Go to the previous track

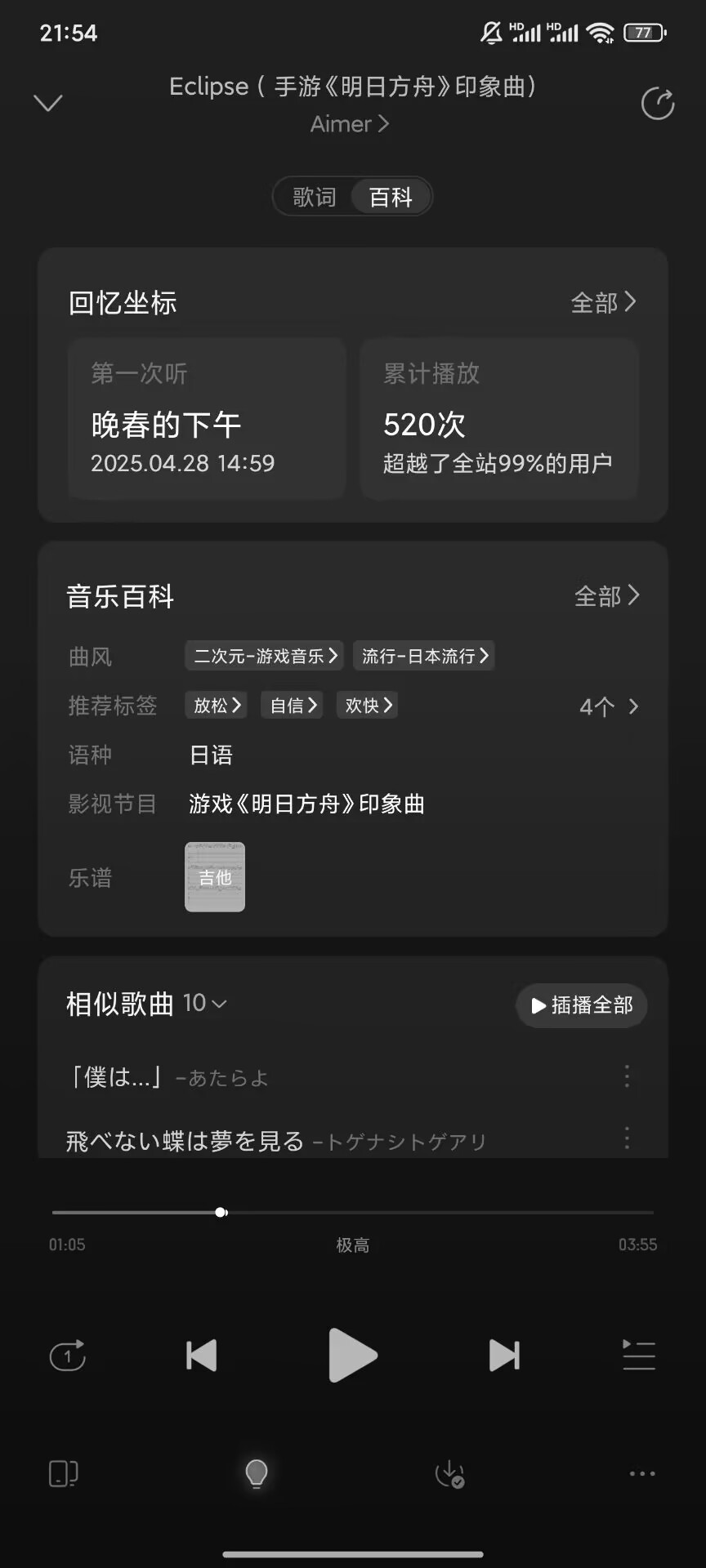(x=201, y=1356)
